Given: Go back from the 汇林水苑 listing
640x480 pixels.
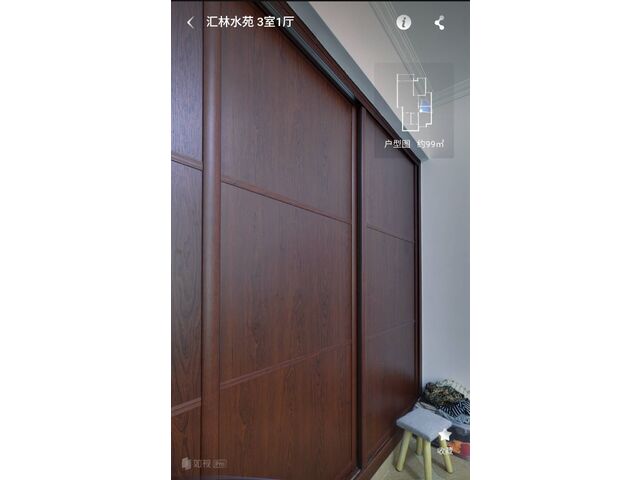Looking at the screenshot, I should [x=190, y=22].
